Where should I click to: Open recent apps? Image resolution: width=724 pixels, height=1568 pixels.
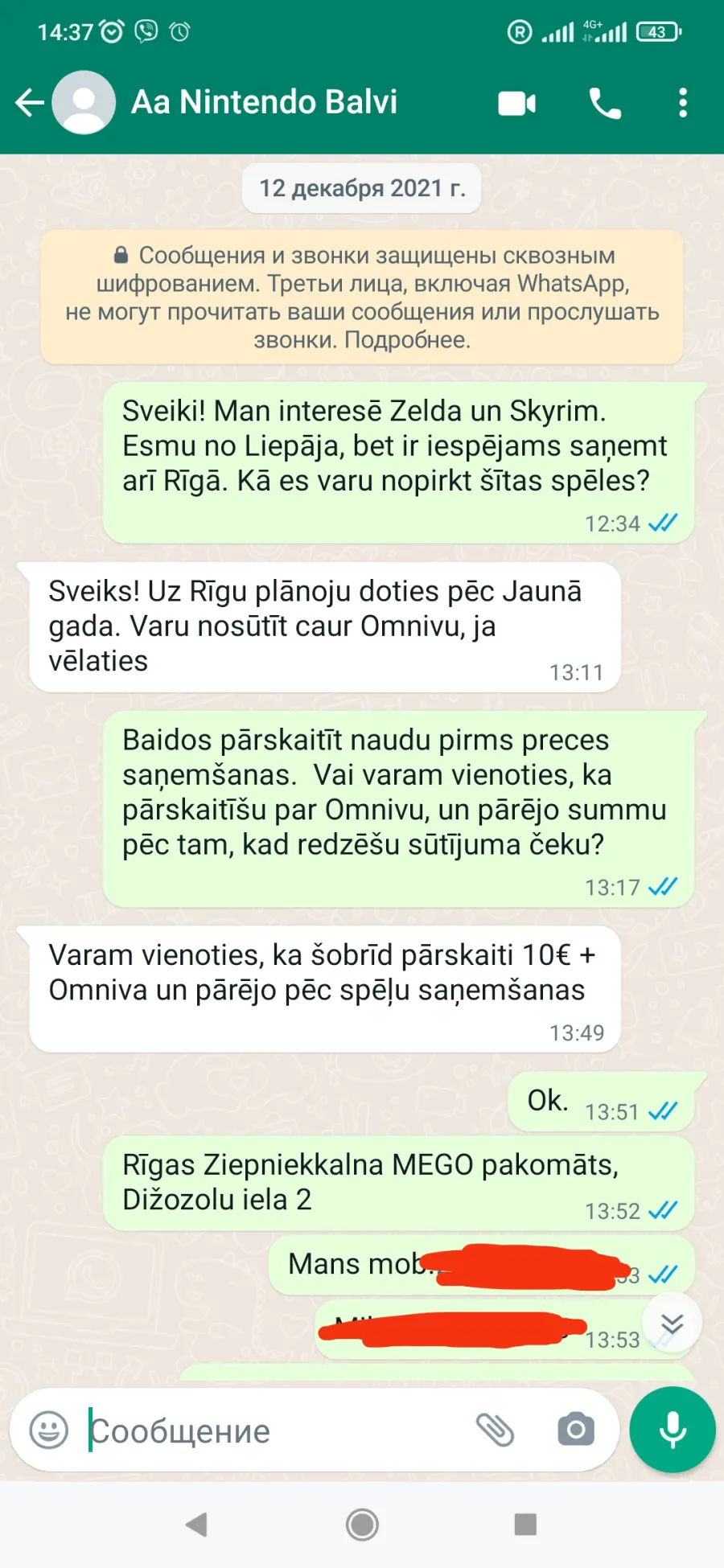click(x=525, y=1524)
